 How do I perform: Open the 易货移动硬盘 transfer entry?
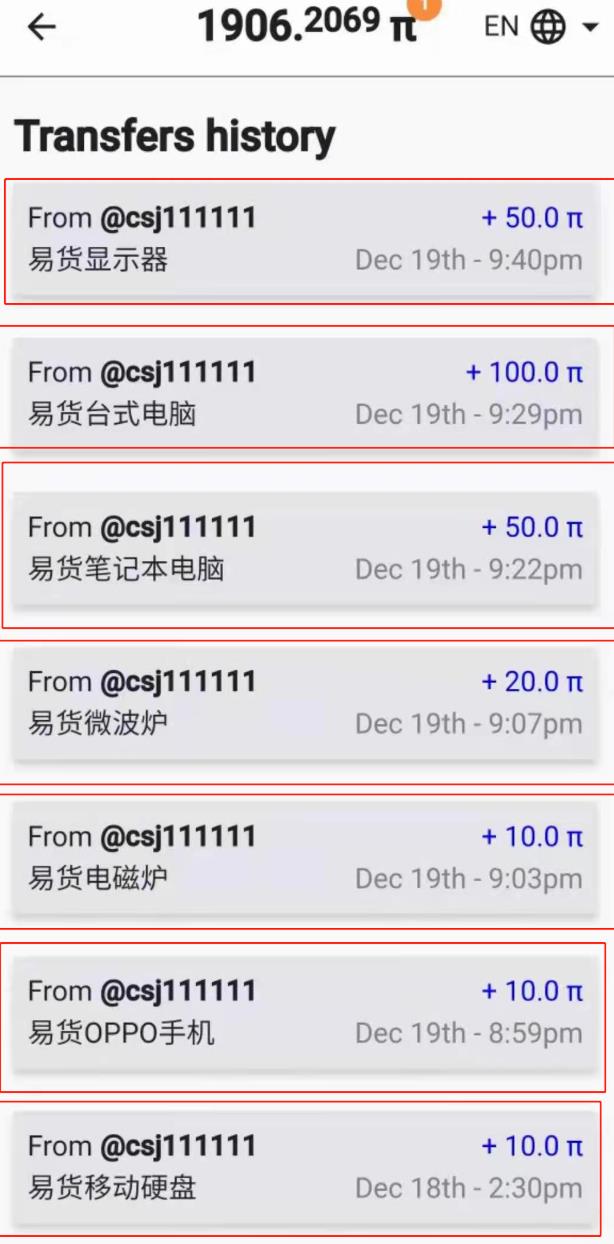click(x=306, y=1167)
